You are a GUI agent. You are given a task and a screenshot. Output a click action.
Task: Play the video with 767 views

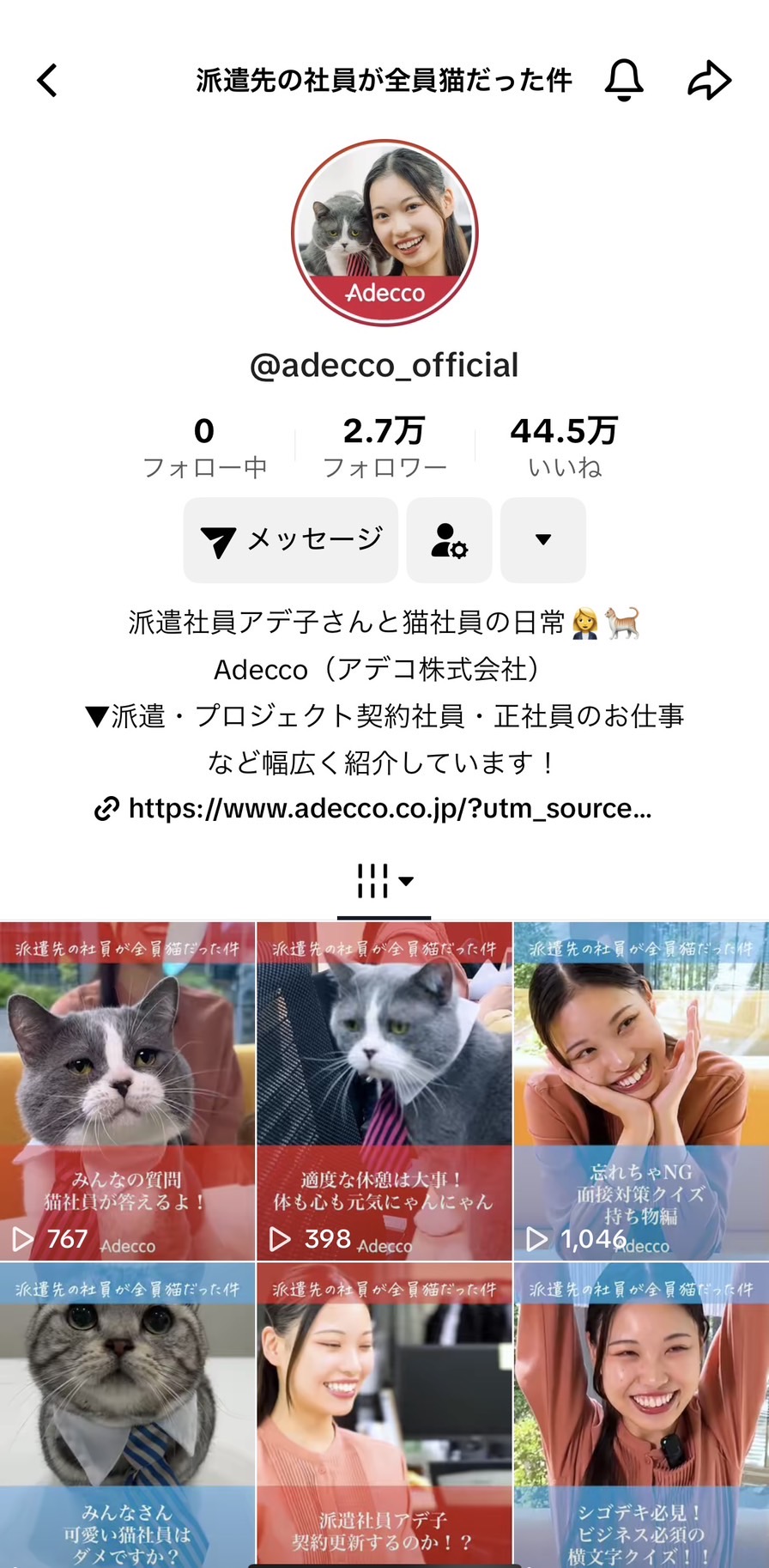(128, 1091)
